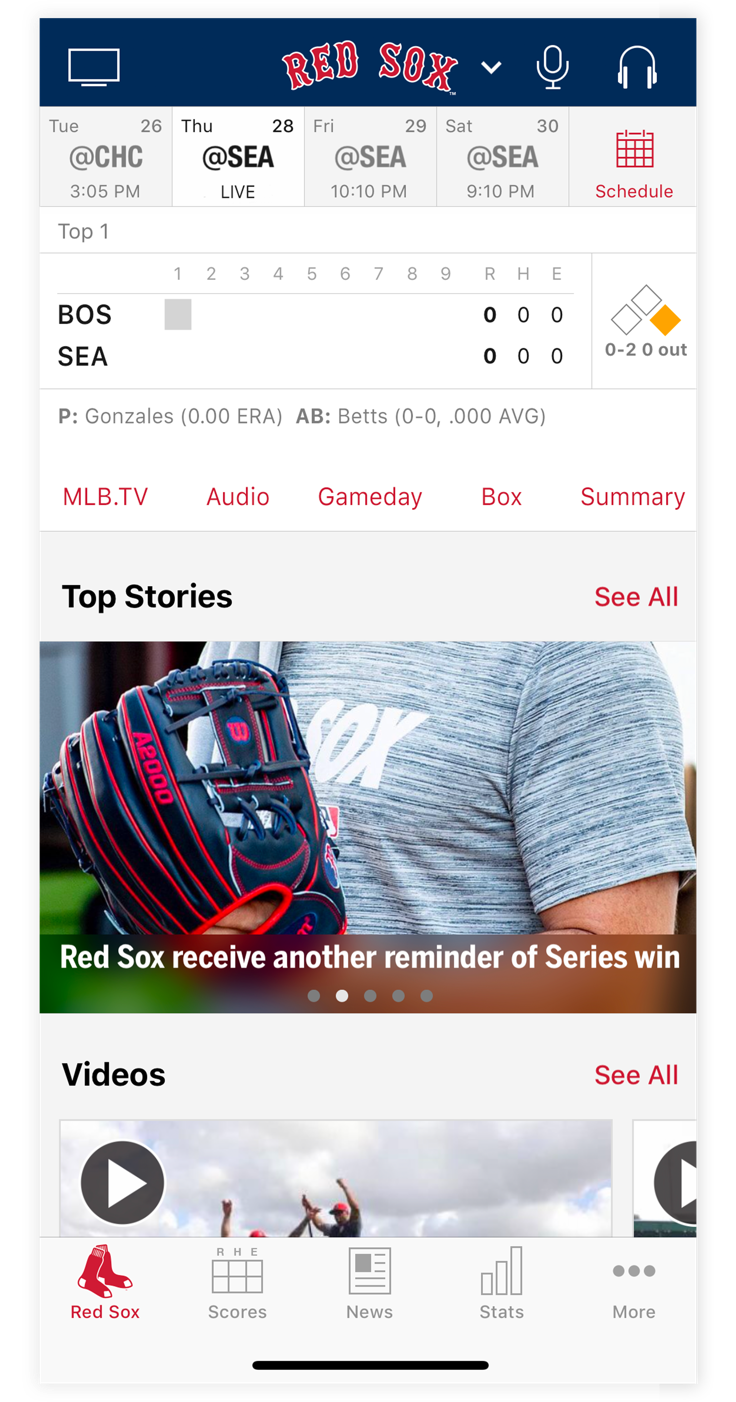Tap the microphone icon
This screenshot has height=1402, width=736.
coord(552,67)
